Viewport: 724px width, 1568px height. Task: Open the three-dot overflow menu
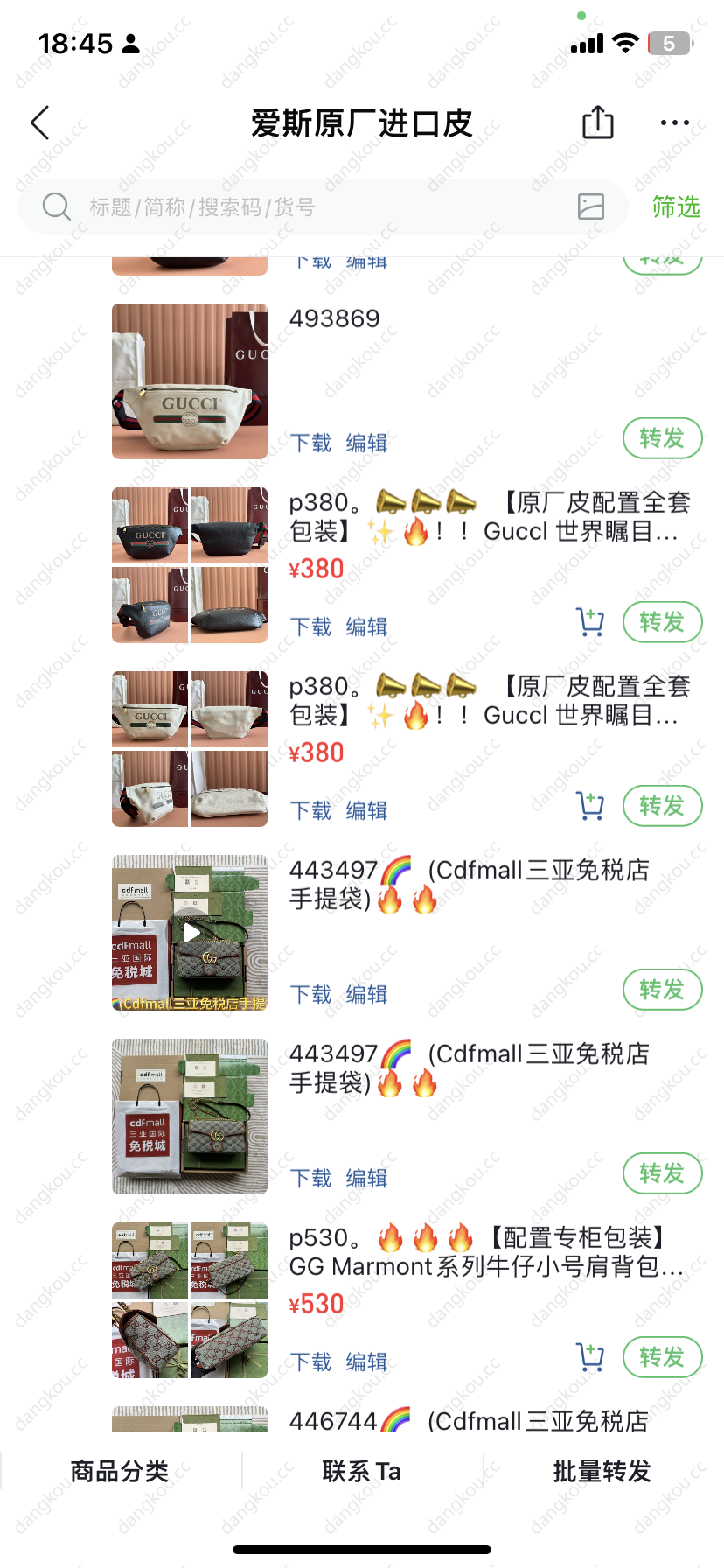pos(674,122)
